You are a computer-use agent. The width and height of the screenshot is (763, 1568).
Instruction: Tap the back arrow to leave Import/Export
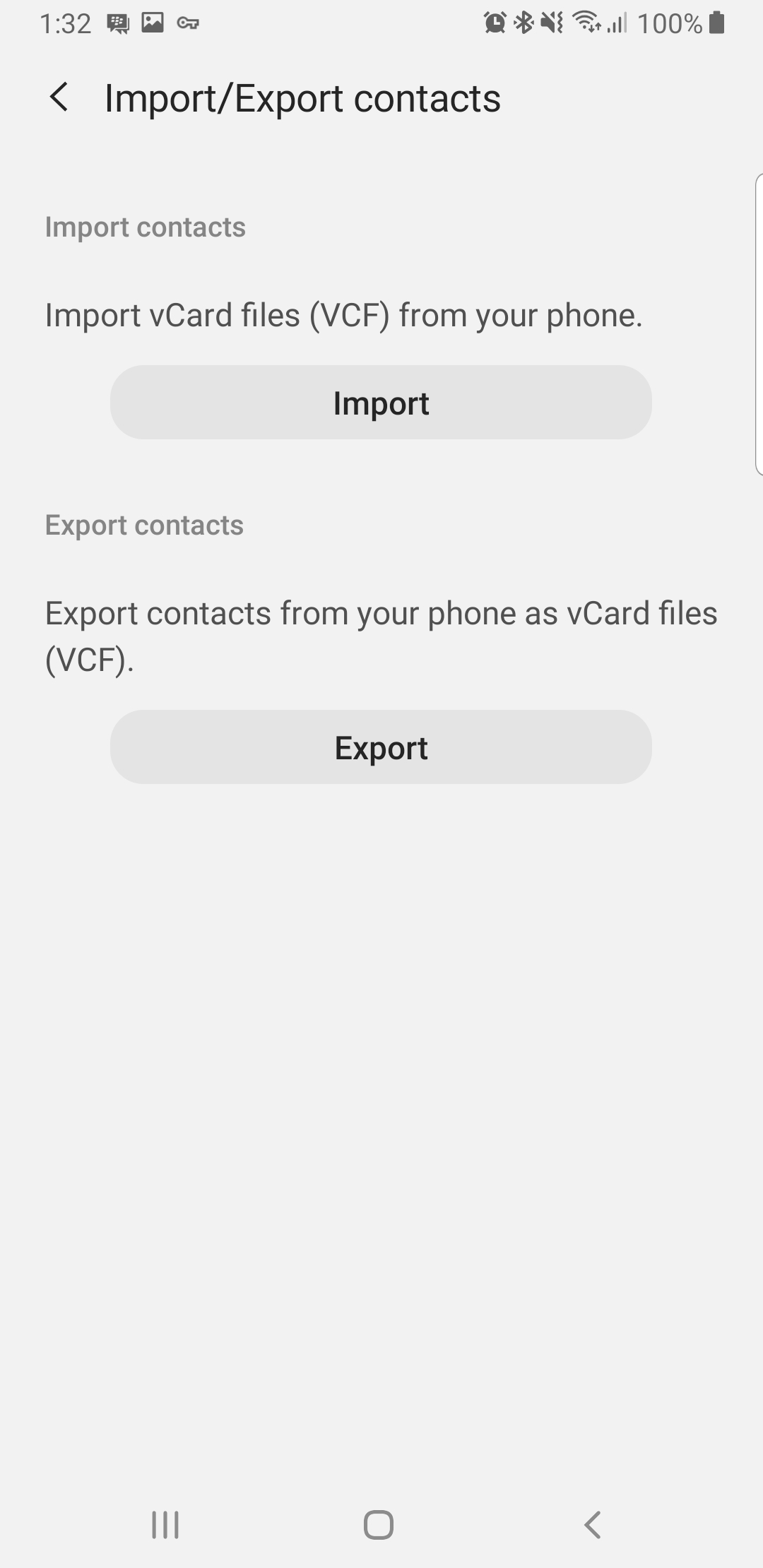point(59,97)
